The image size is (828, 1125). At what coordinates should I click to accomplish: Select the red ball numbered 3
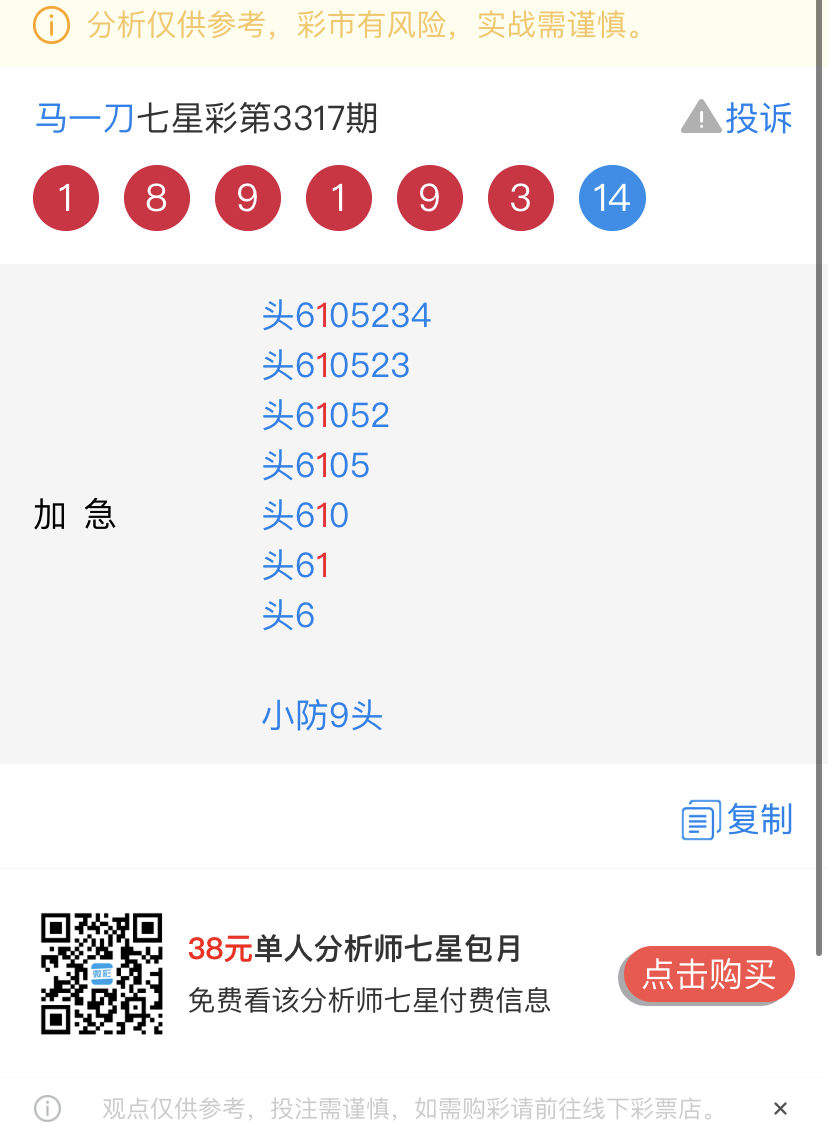[520, 198]
